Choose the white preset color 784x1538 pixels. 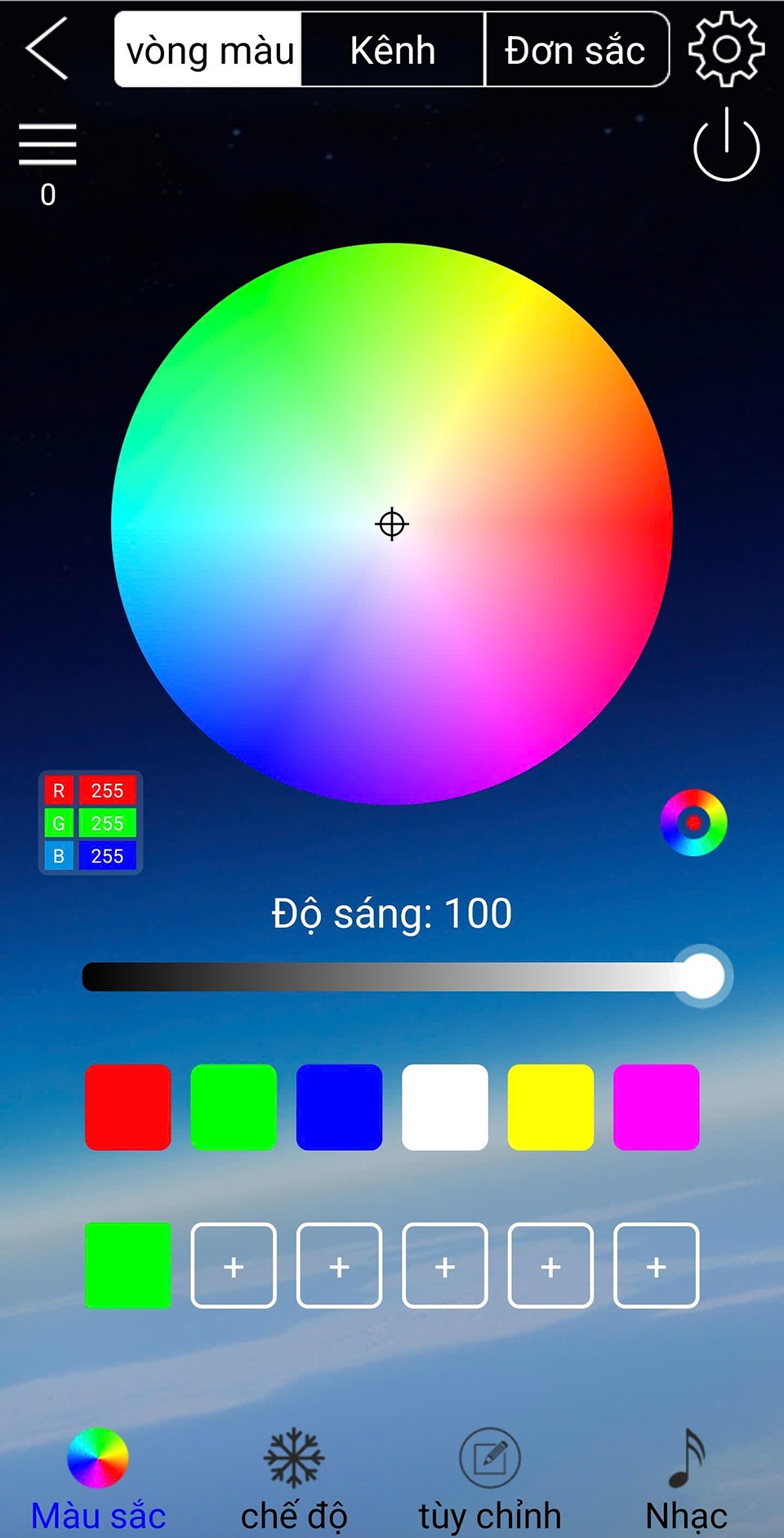pyautogui.click(x=445, y=1107)
